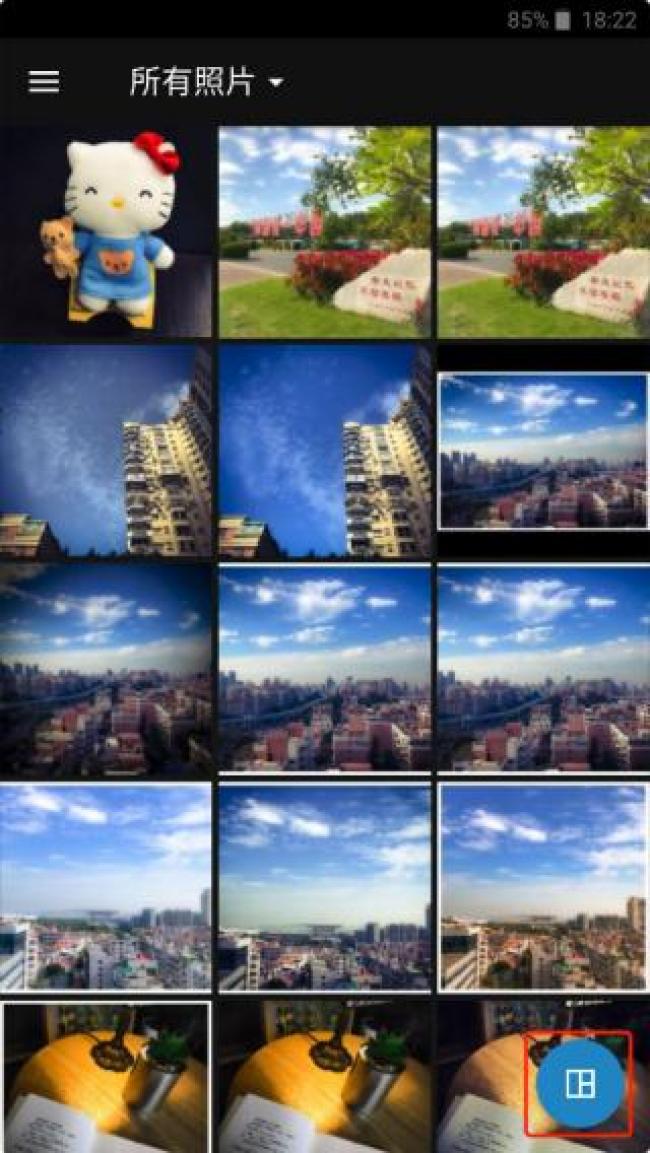
Task: Open the hamburger navigation menu
Action: click(44, 82)
